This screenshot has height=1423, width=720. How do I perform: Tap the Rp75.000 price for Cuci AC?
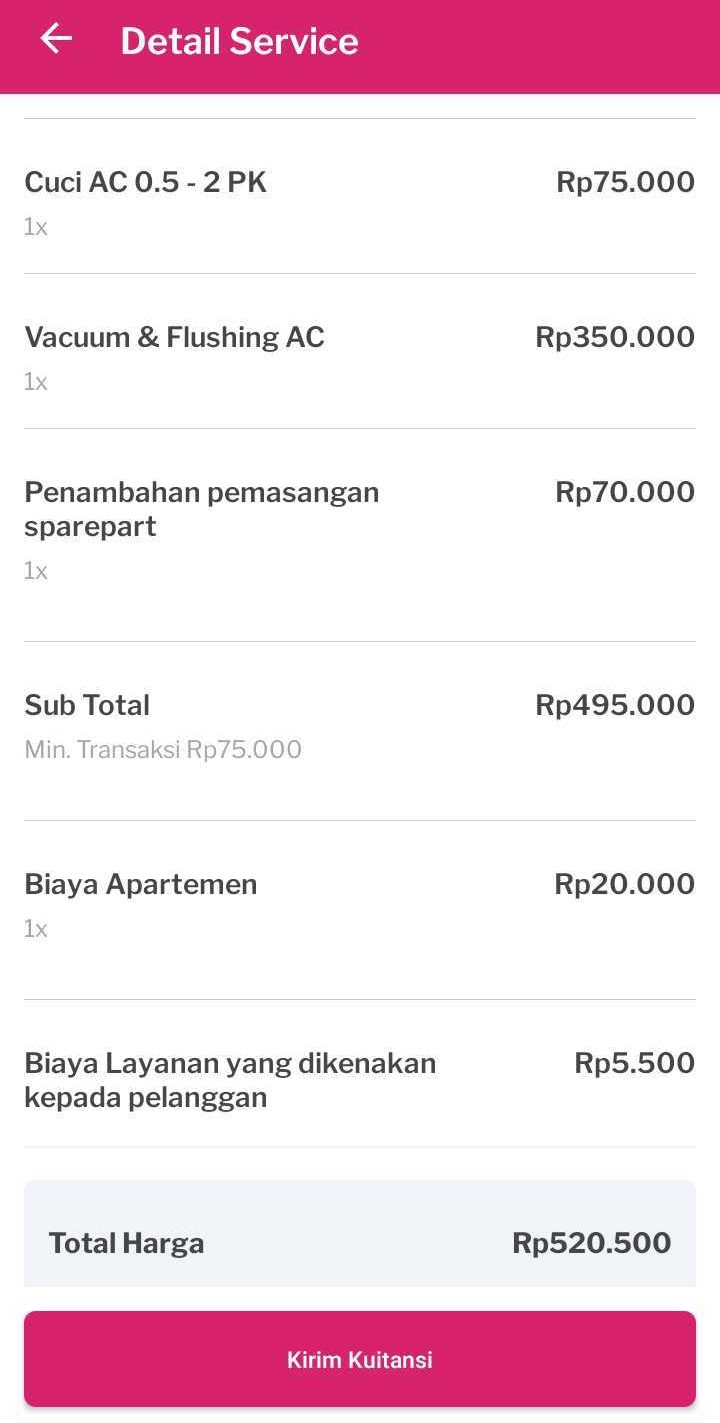[x=625, y=182]
